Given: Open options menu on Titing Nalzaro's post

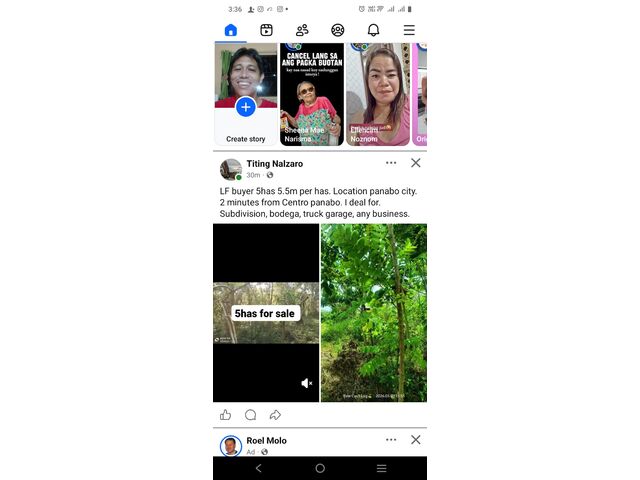Looking at the screenshot, I should (x=391, y=163).
